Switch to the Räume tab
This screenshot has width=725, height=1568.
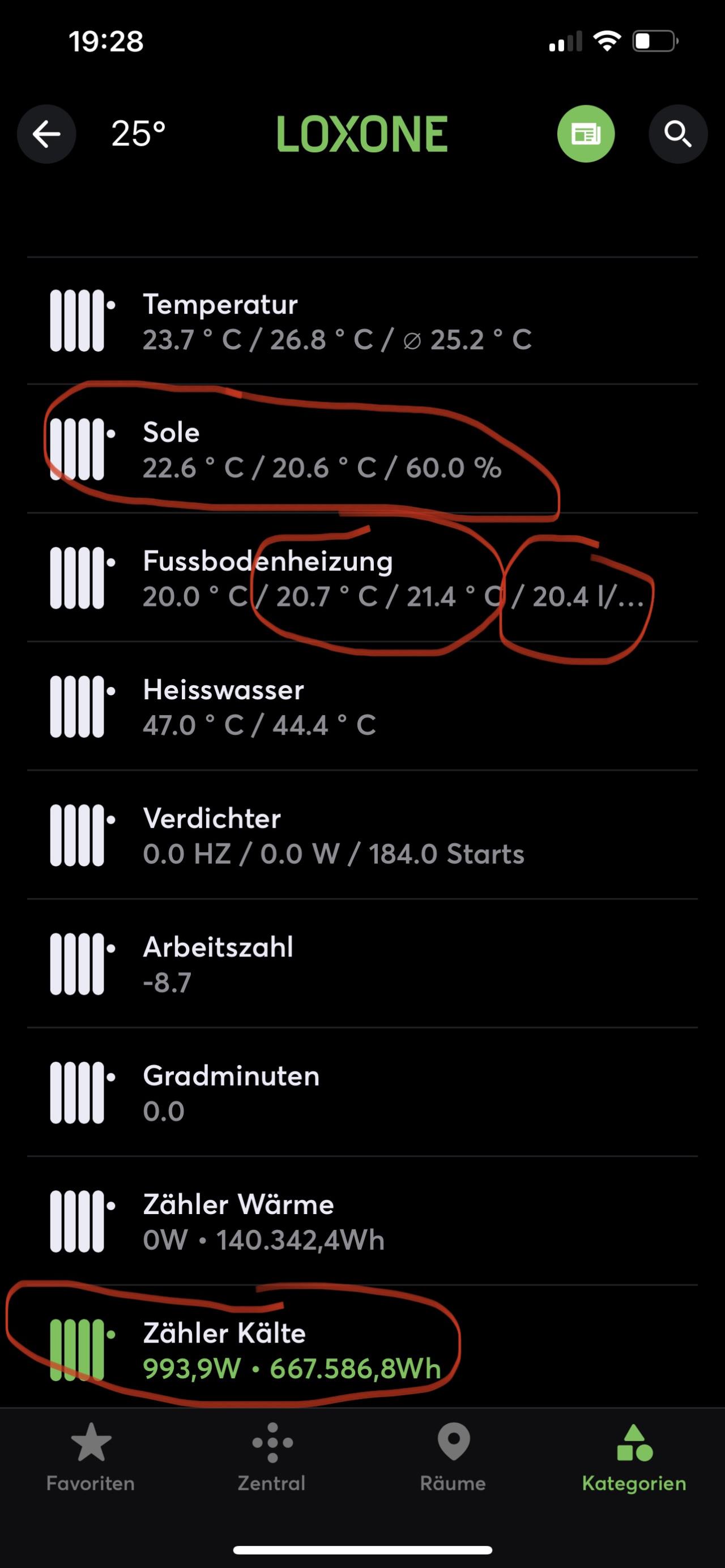pyautogui.click(x=453, y=1458)
